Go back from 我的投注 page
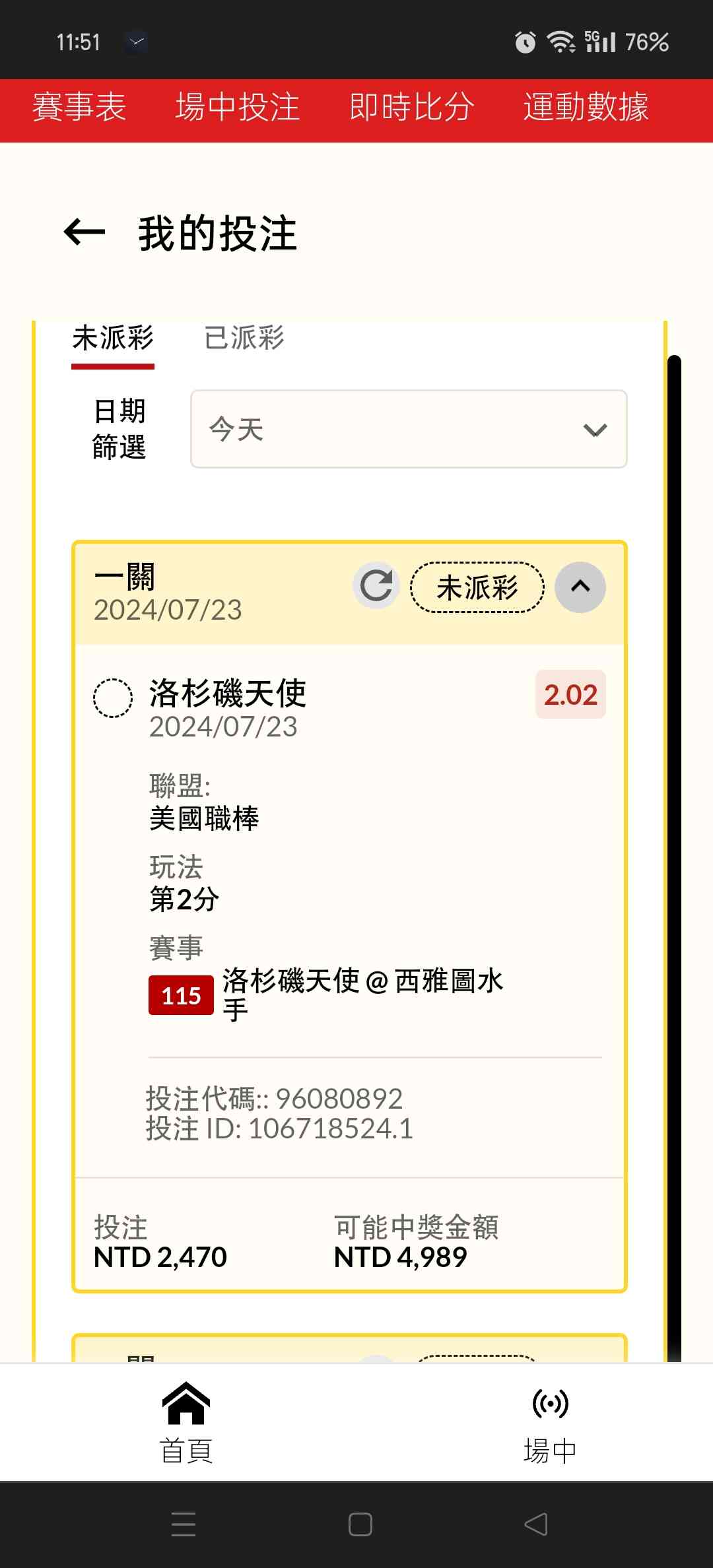Image resolution: width=713 pixels, height=1568 pixels. [85, 232]
